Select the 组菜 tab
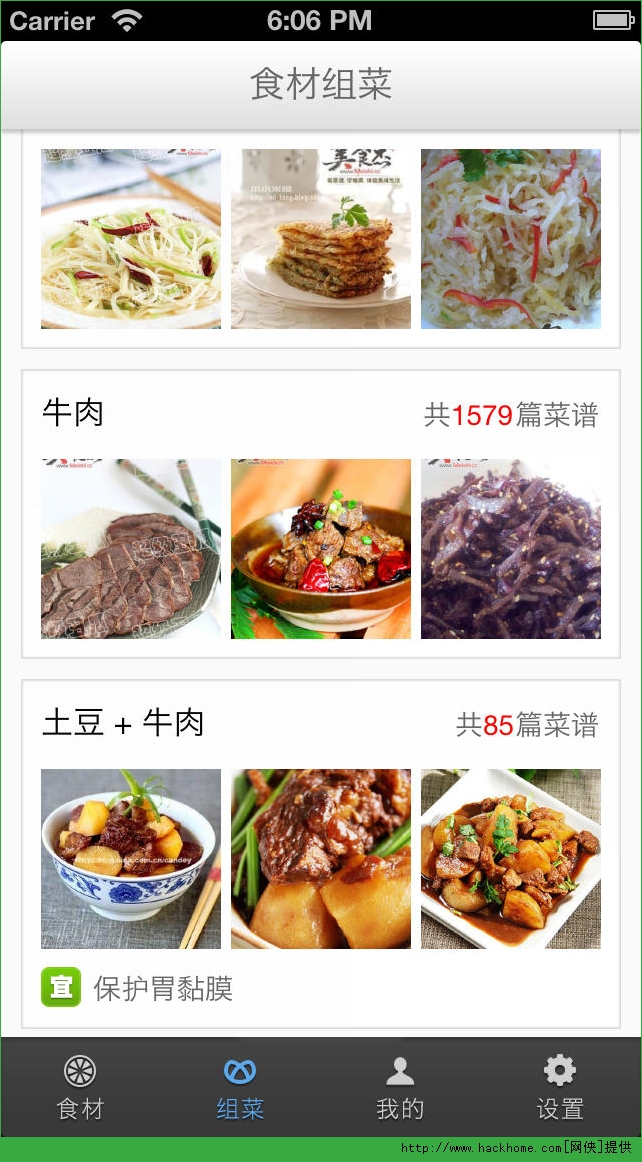Image resolution: width=642 pixels, height=1162 pixels. pyautogui.click(x=240, y=1087)
